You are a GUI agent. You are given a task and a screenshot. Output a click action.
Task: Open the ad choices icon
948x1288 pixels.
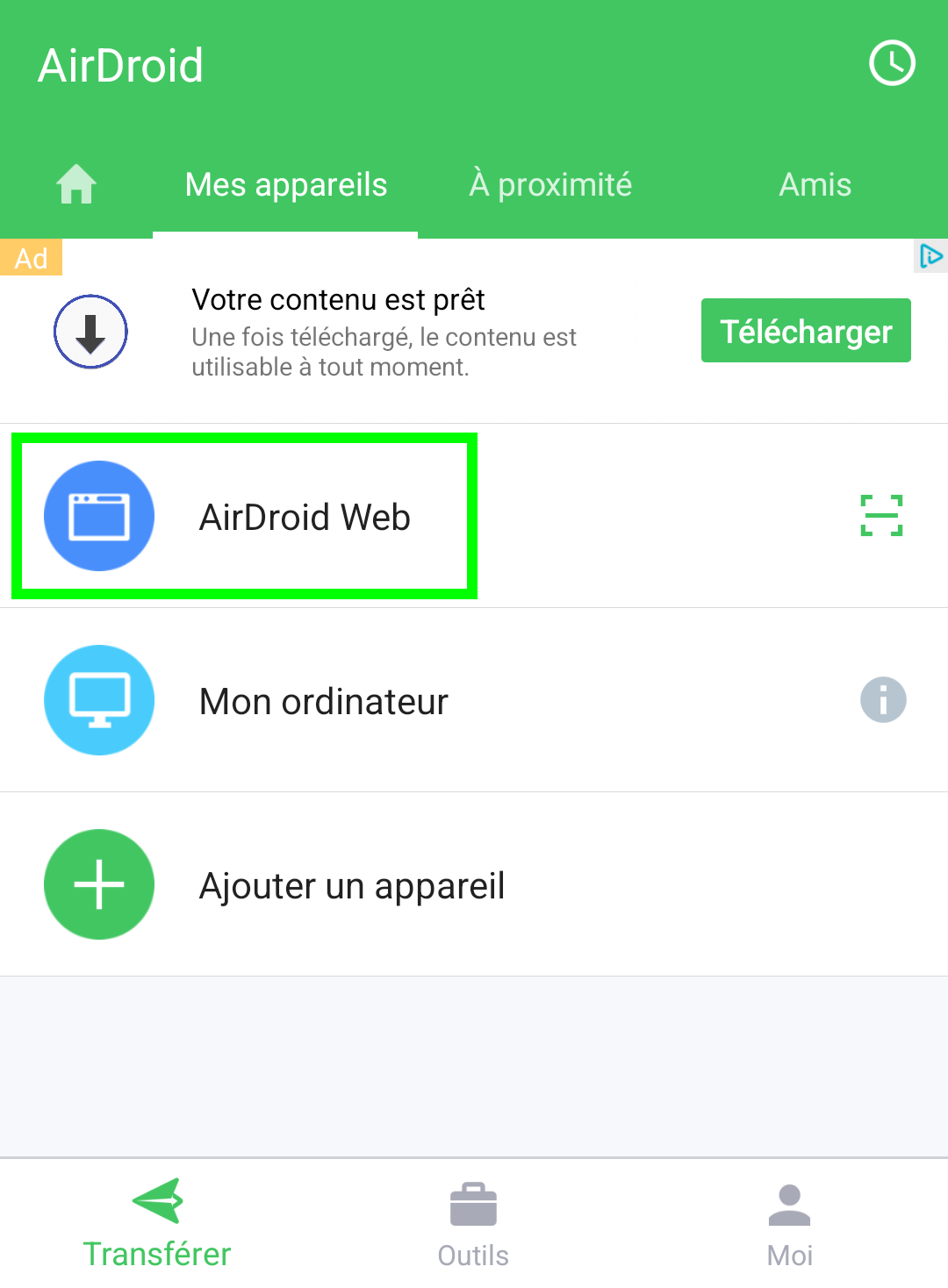[930, 256]
